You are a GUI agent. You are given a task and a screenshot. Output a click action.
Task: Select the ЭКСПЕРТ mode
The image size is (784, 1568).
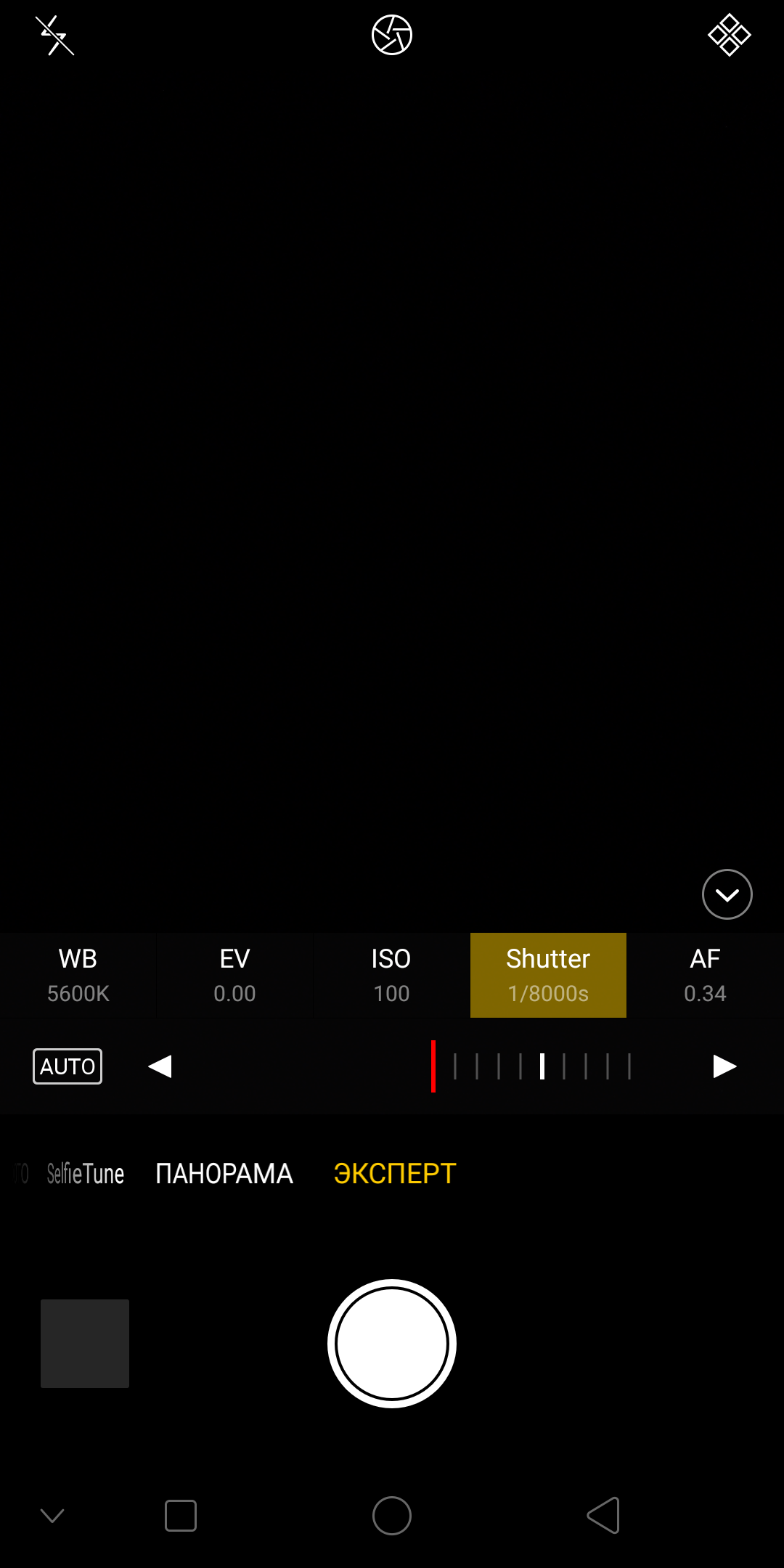coord(395,1174)
